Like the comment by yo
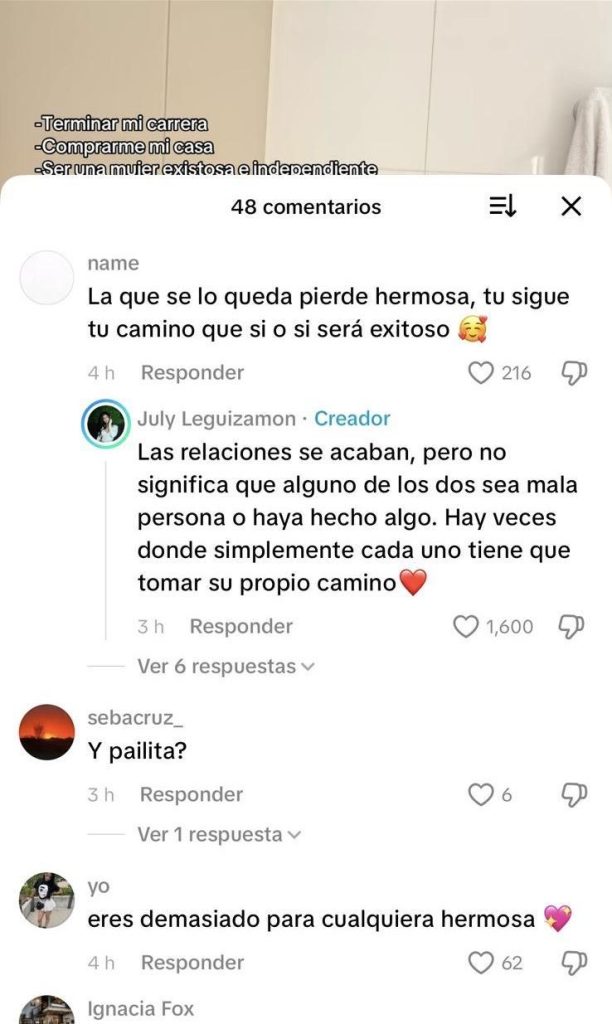 coord(482,963)
